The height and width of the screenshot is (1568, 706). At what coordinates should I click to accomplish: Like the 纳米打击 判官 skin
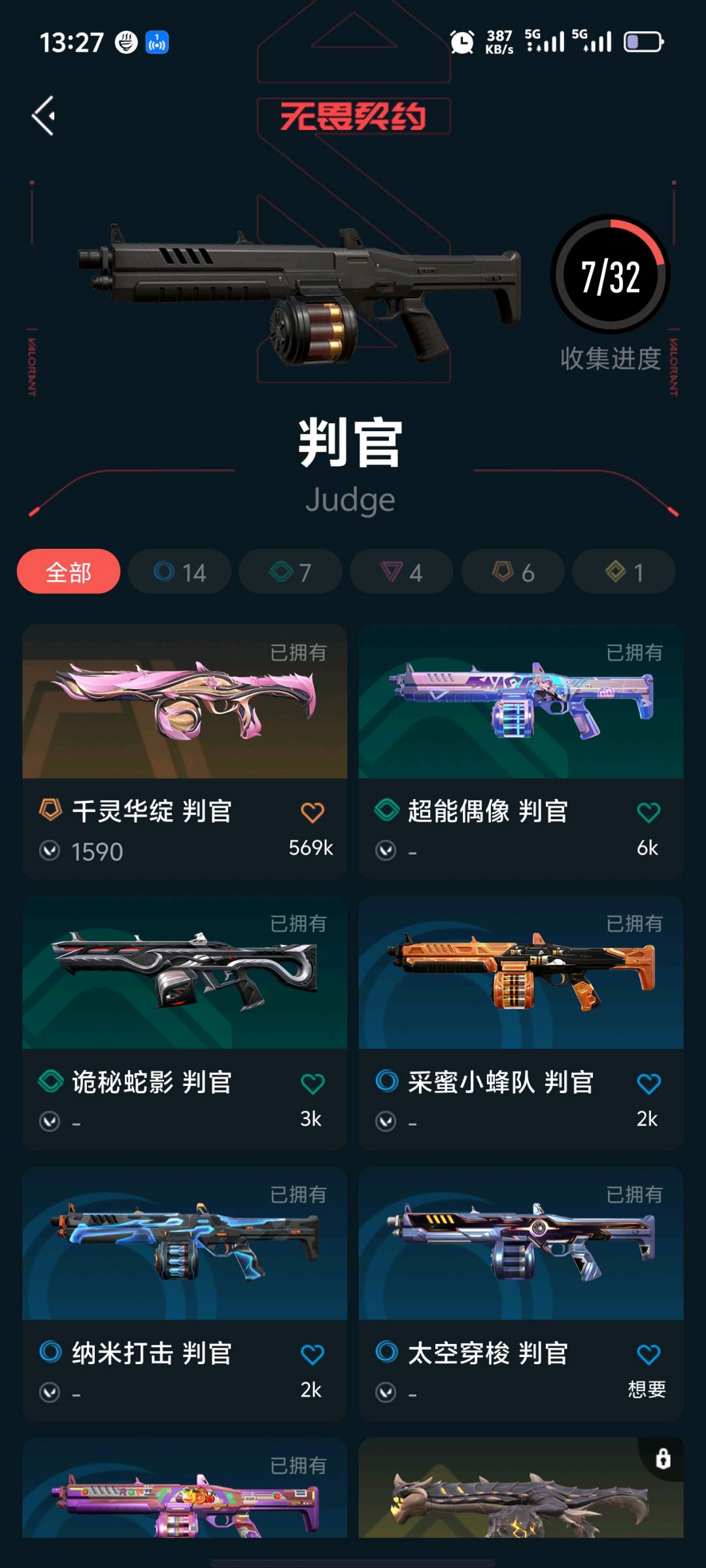click(x=312, y=1354)
